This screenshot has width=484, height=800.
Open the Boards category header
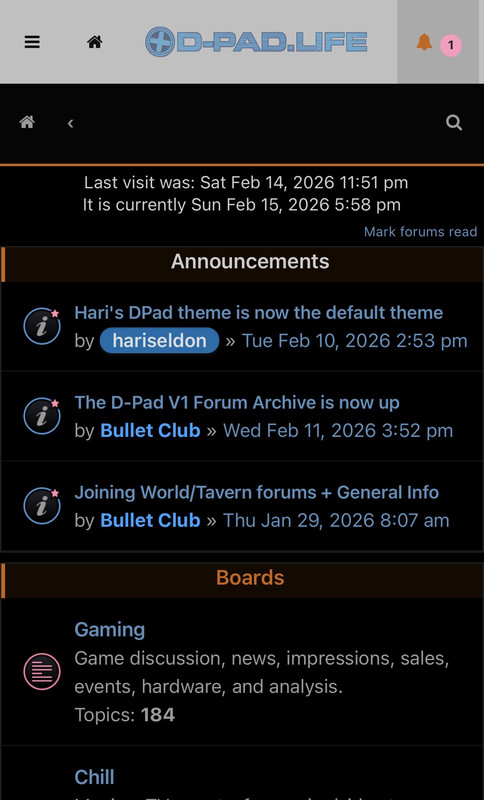tap(250, 578)
